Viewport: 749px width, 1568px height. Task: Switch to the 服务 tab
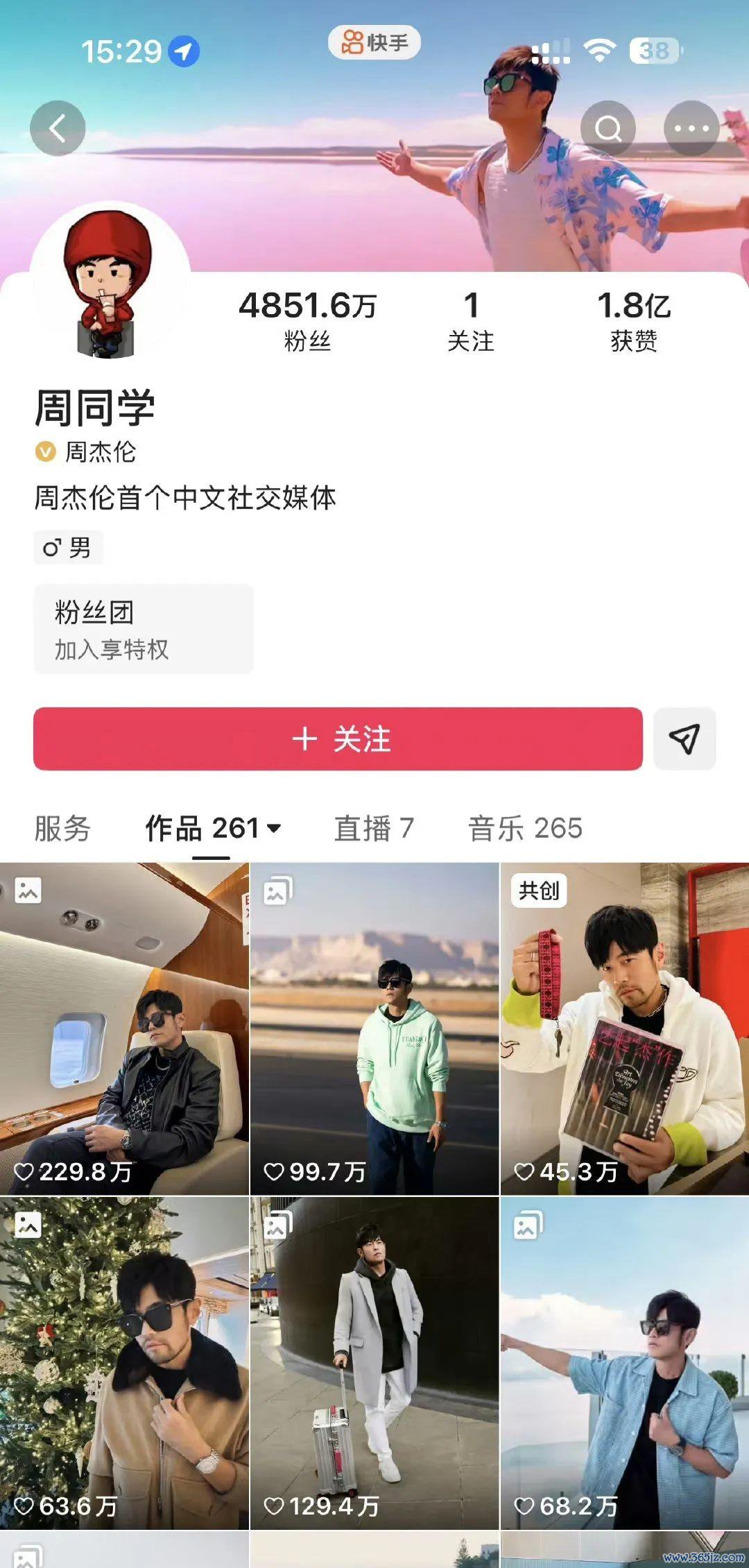click(62, 828)
